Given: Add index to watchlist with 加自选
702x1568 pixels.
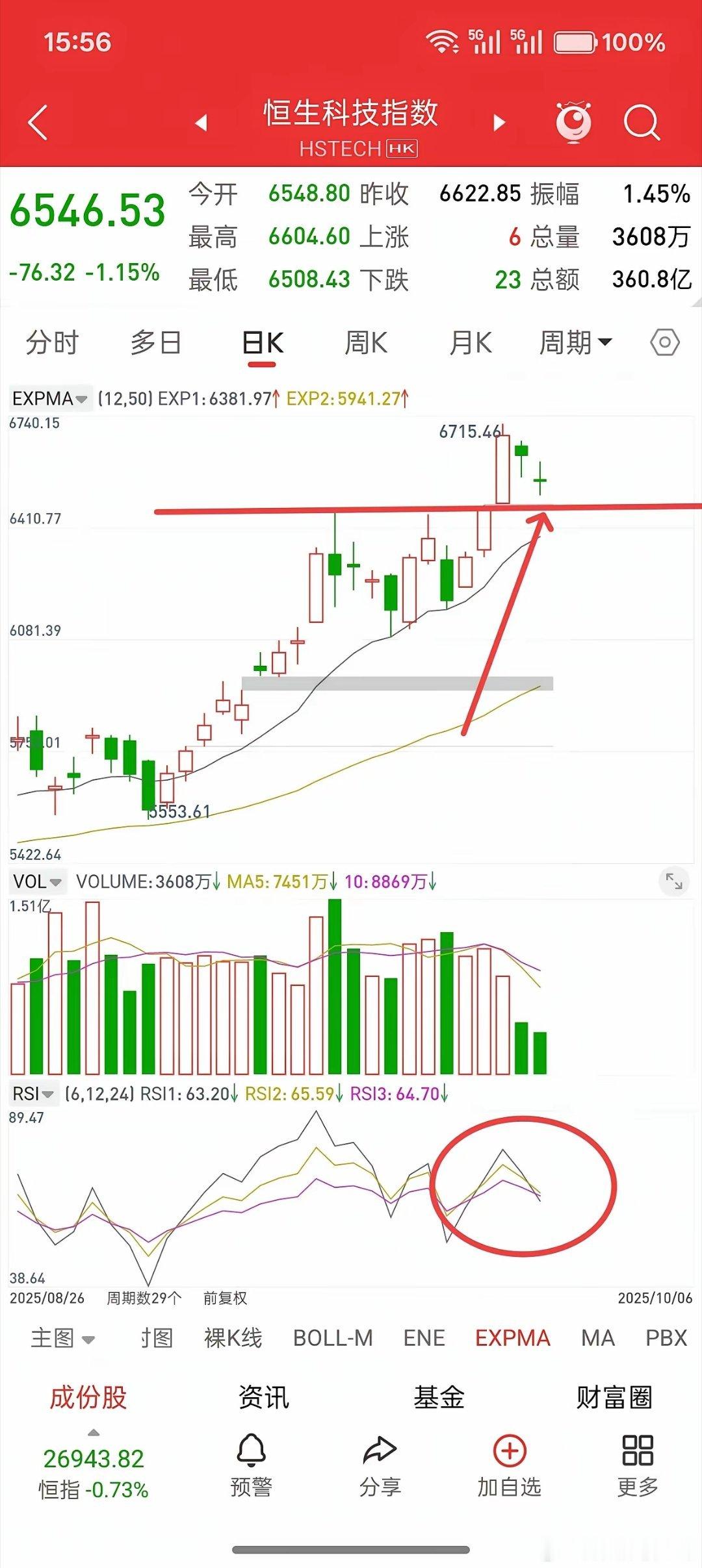Looking at the screenshot, I should click(x=509, y=1468).
